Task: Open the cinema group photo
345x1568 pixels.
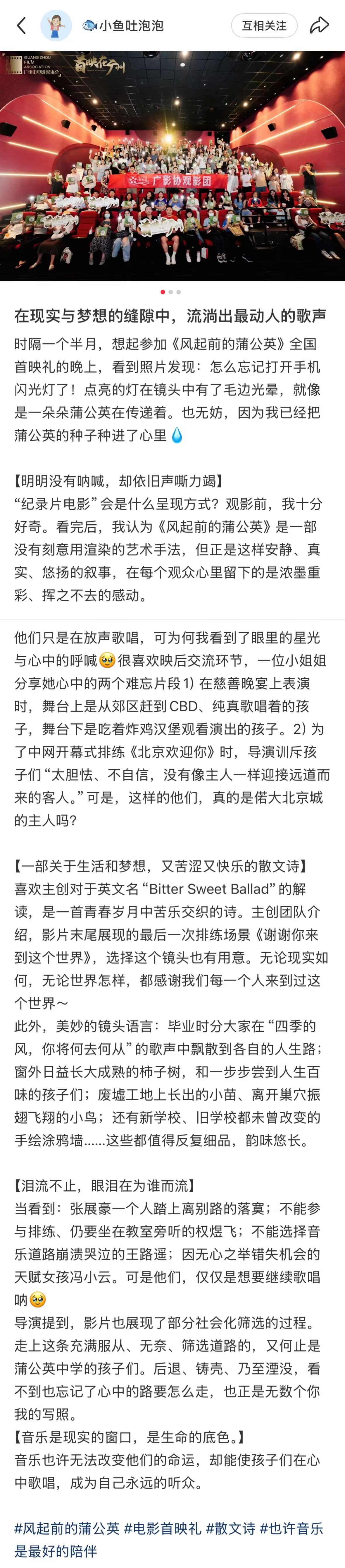Action: (x=172, y=166)
